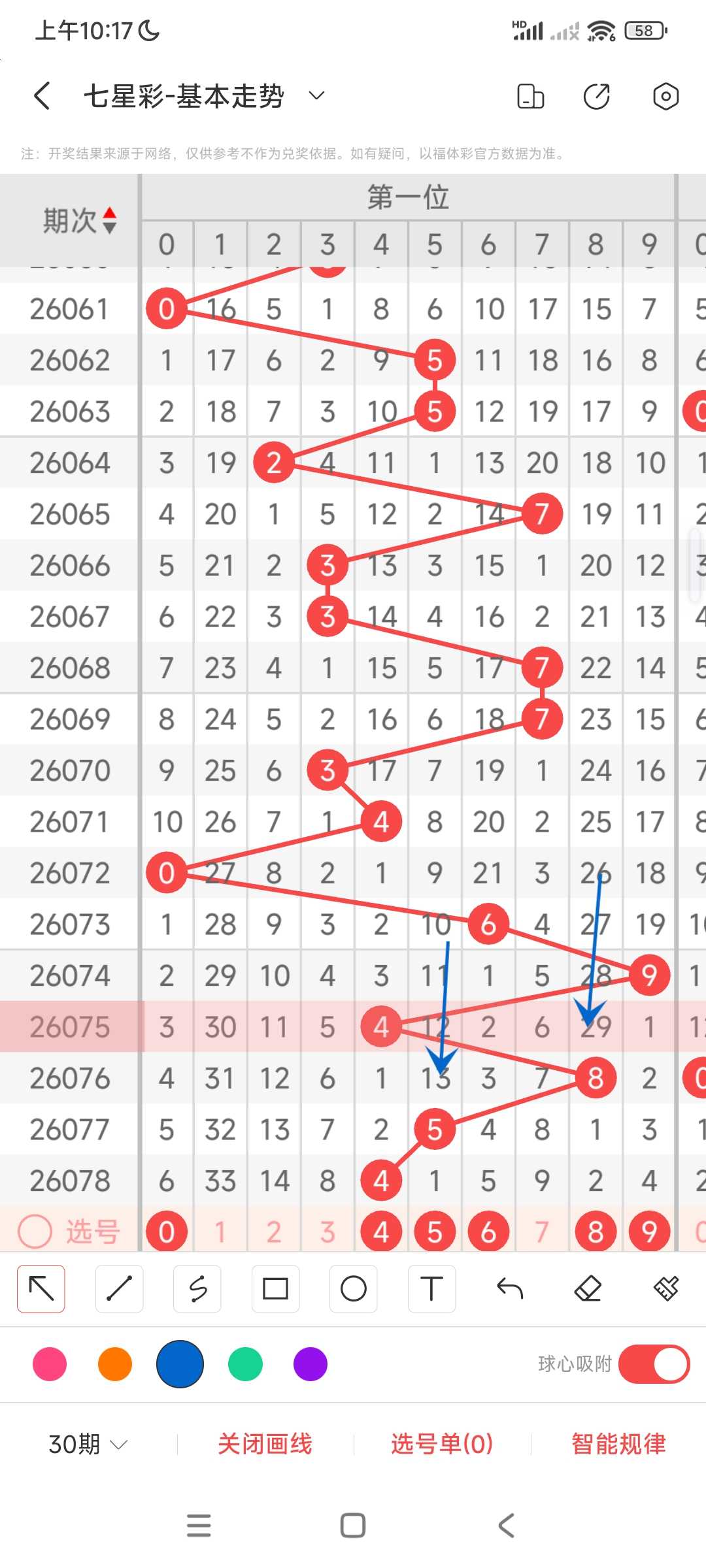Tap the share/export icon in header

click(x=596, y=96)
